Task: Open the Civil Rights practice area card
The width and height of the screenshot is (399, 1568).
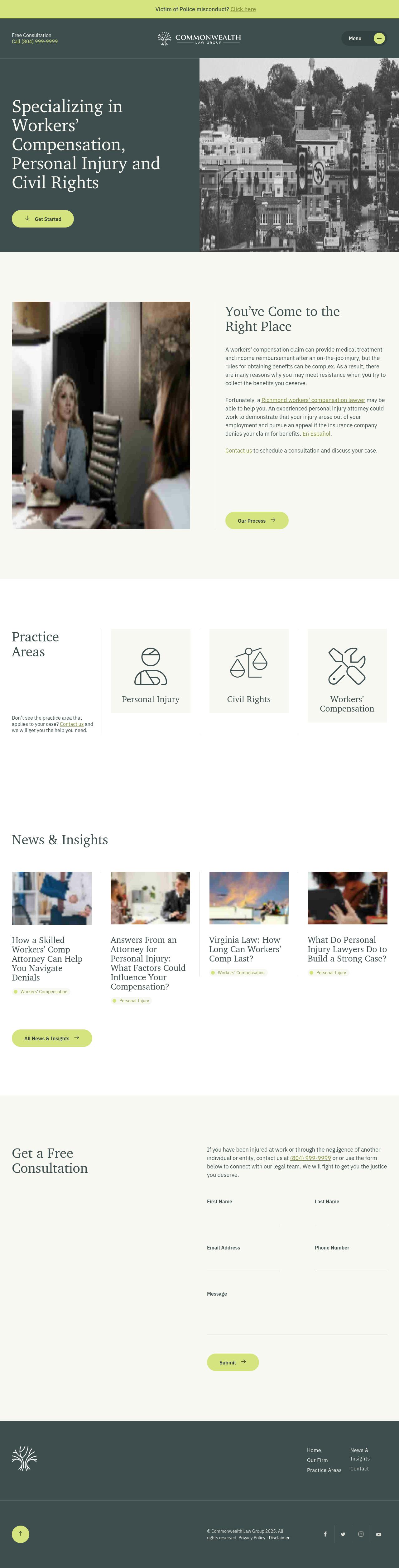Action: pyautogui.click(x=248, y=671)
